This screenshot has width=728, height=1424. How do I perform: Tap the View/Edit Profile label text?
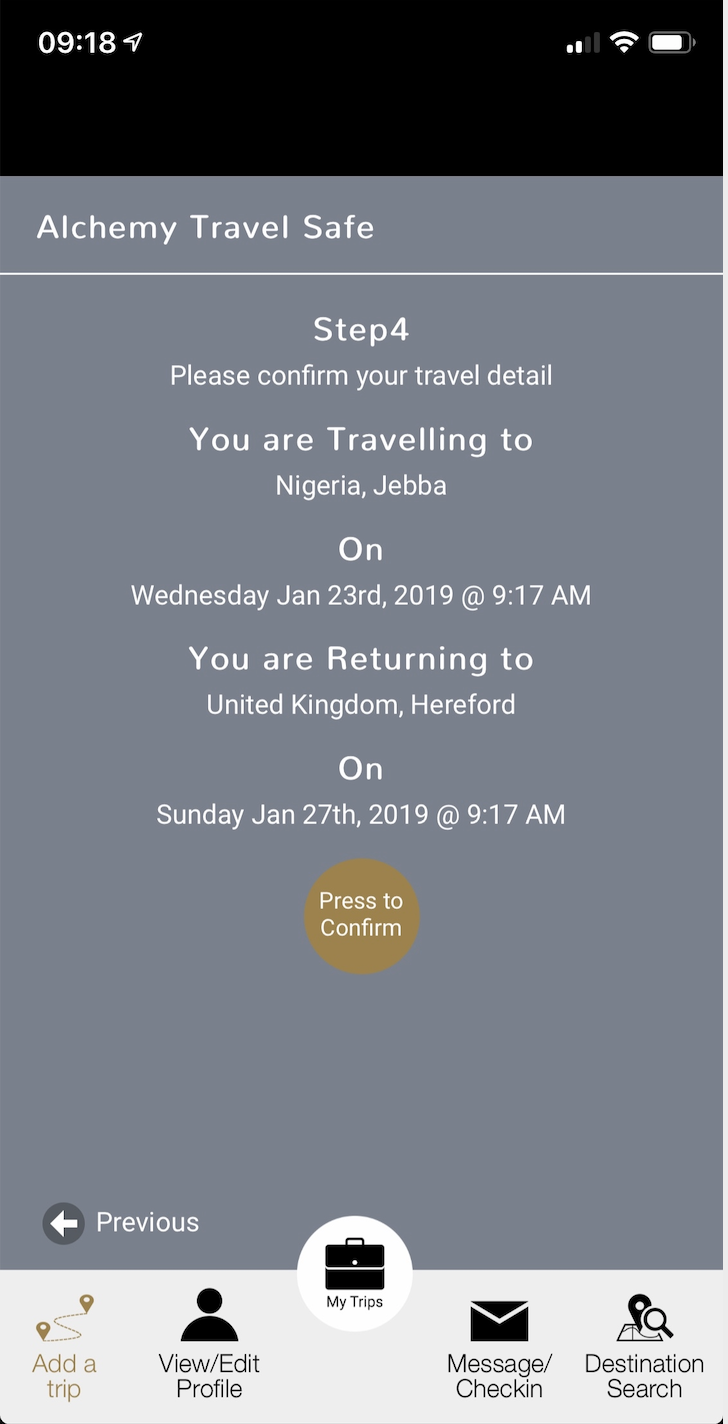coord(208,1376)
